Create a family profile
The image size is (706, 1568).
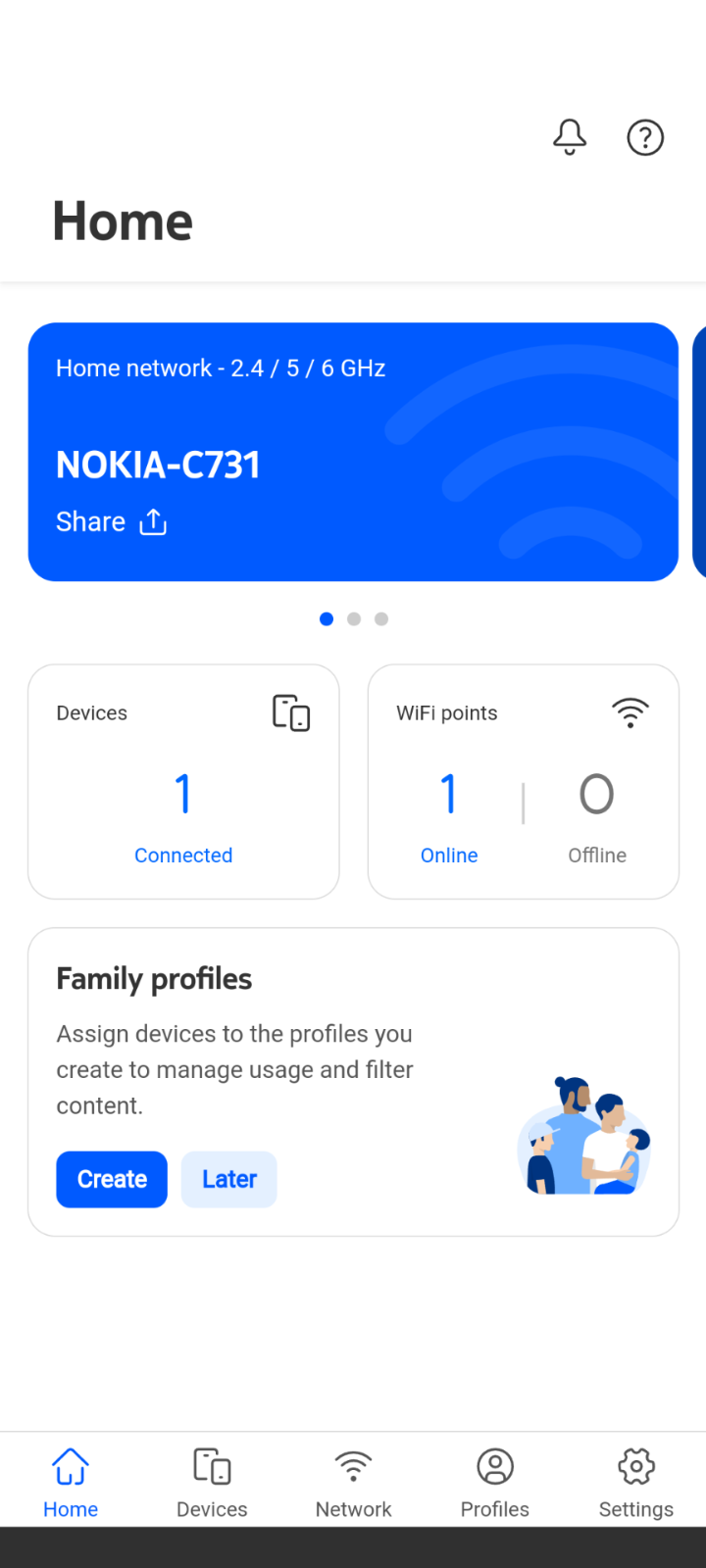click(112, 1179)
